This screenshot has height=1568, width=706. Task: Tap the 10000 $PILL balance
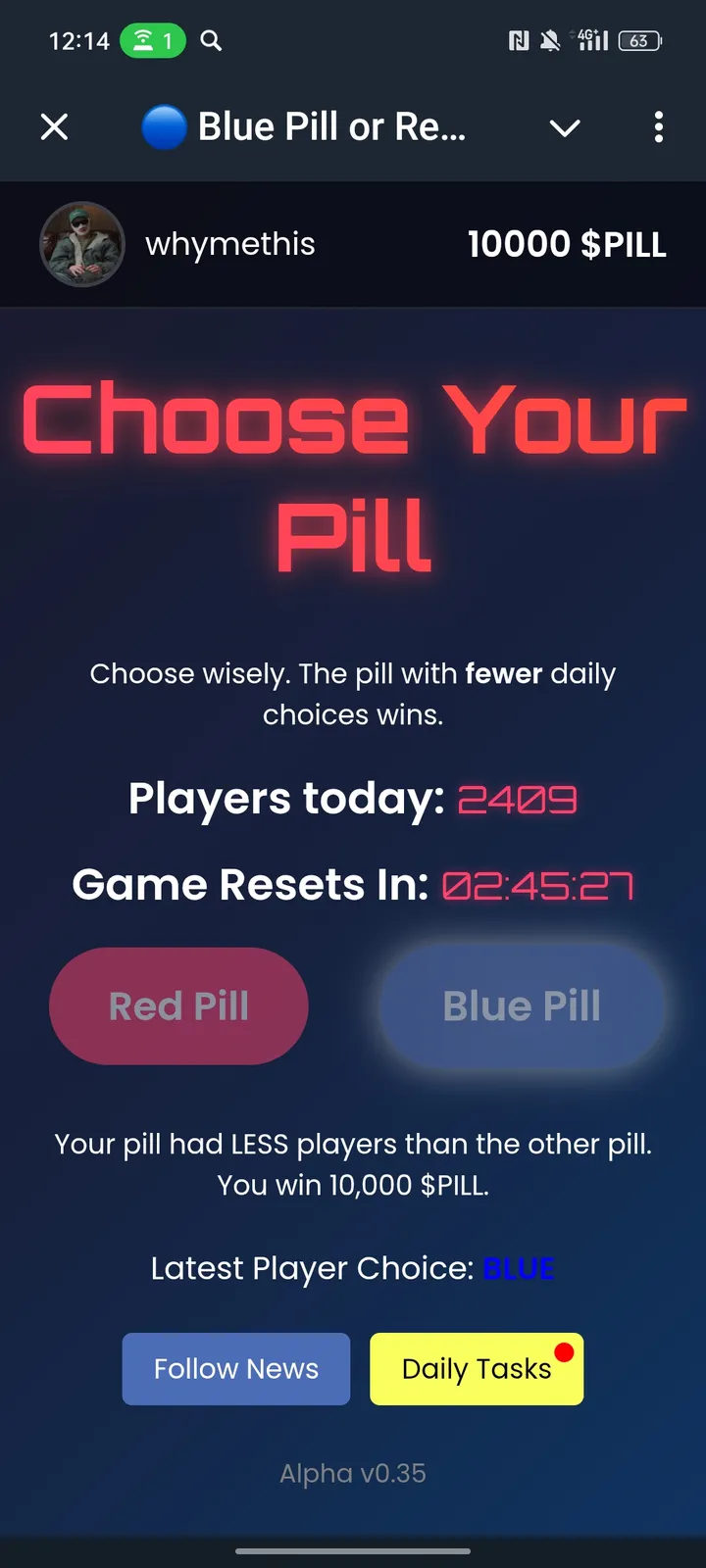[567, 244]
